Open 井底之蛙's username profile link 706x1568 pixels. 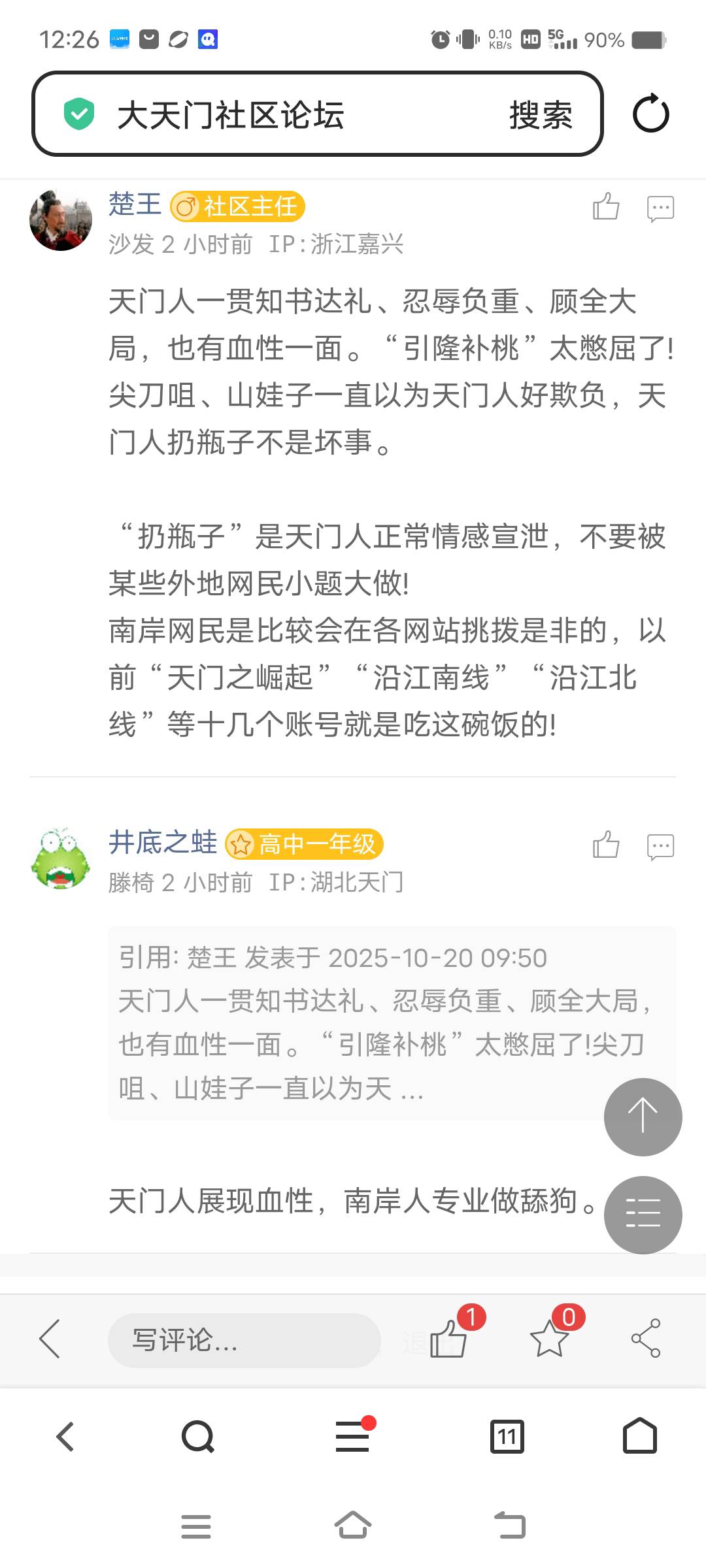point(163,842)
